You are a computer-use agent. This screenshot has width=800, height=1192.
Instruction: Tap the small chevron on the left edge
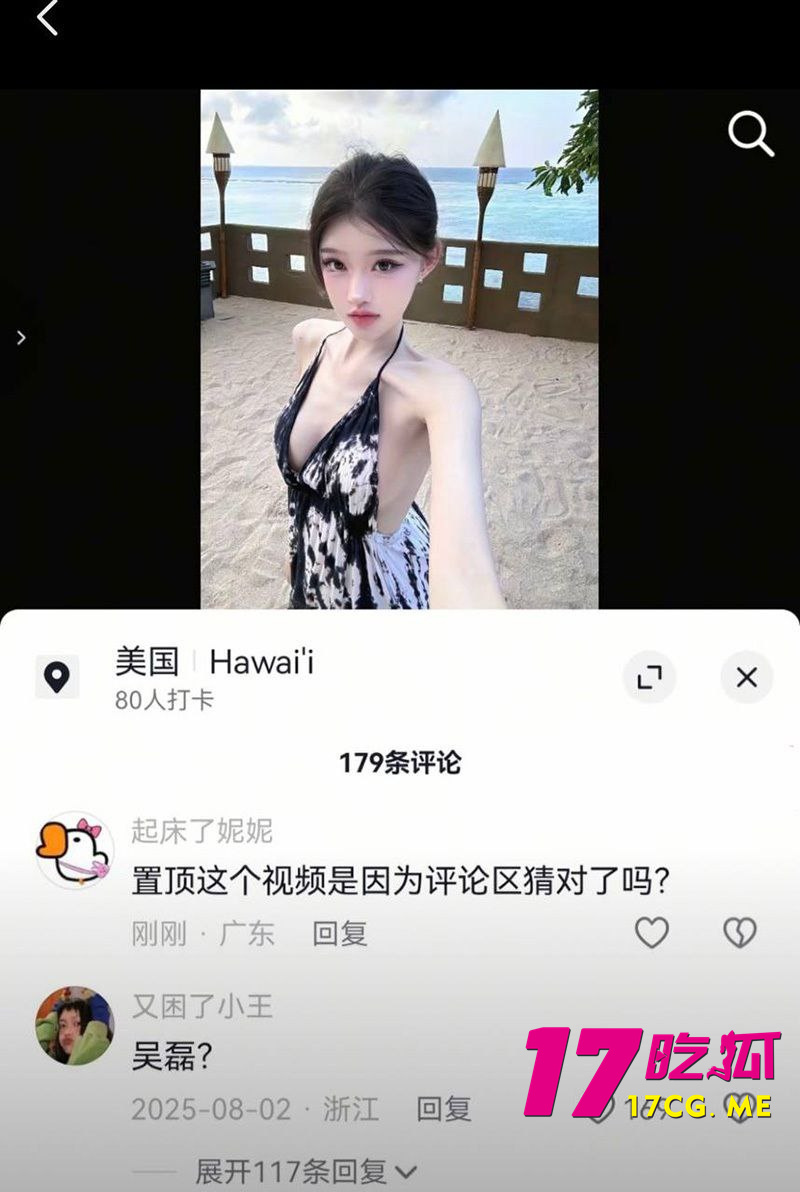pos(22,338)
